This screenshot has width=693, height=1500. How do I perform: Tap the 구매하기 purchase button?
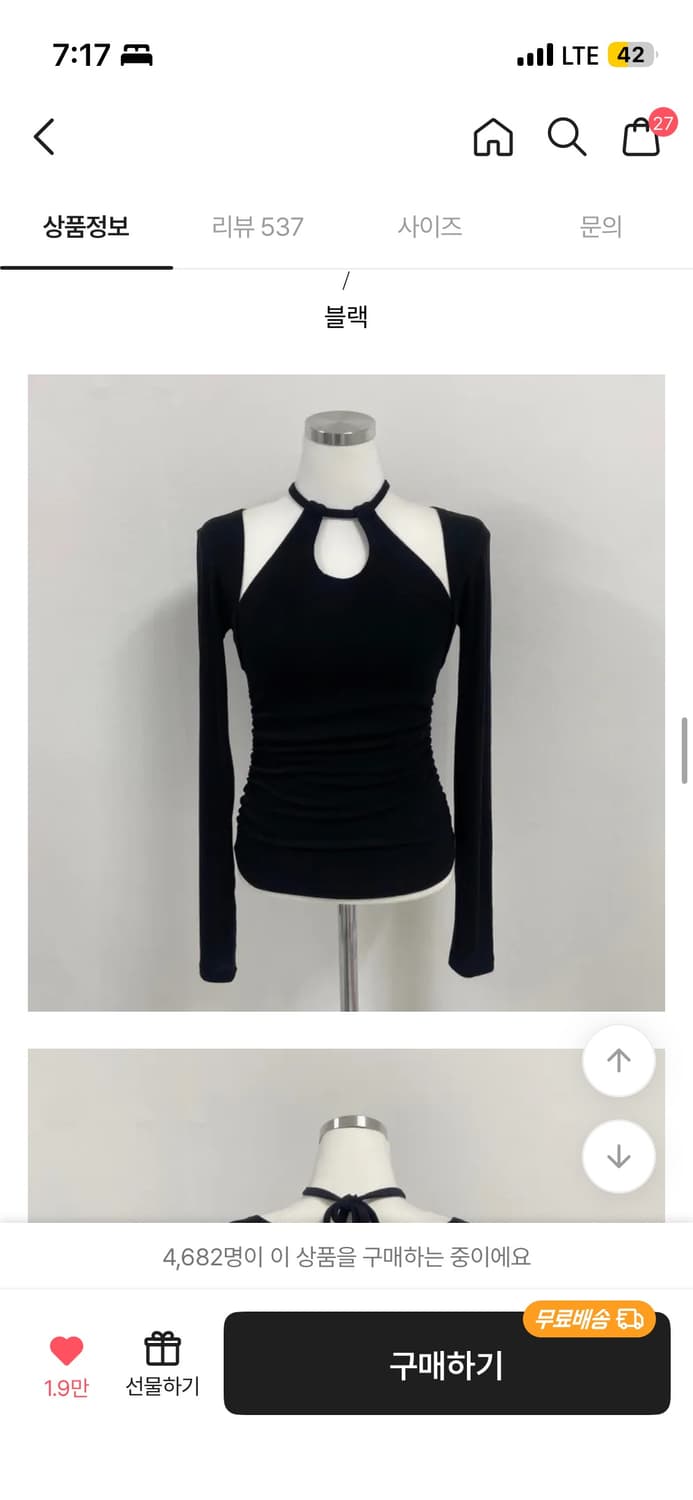point(446,1364)
